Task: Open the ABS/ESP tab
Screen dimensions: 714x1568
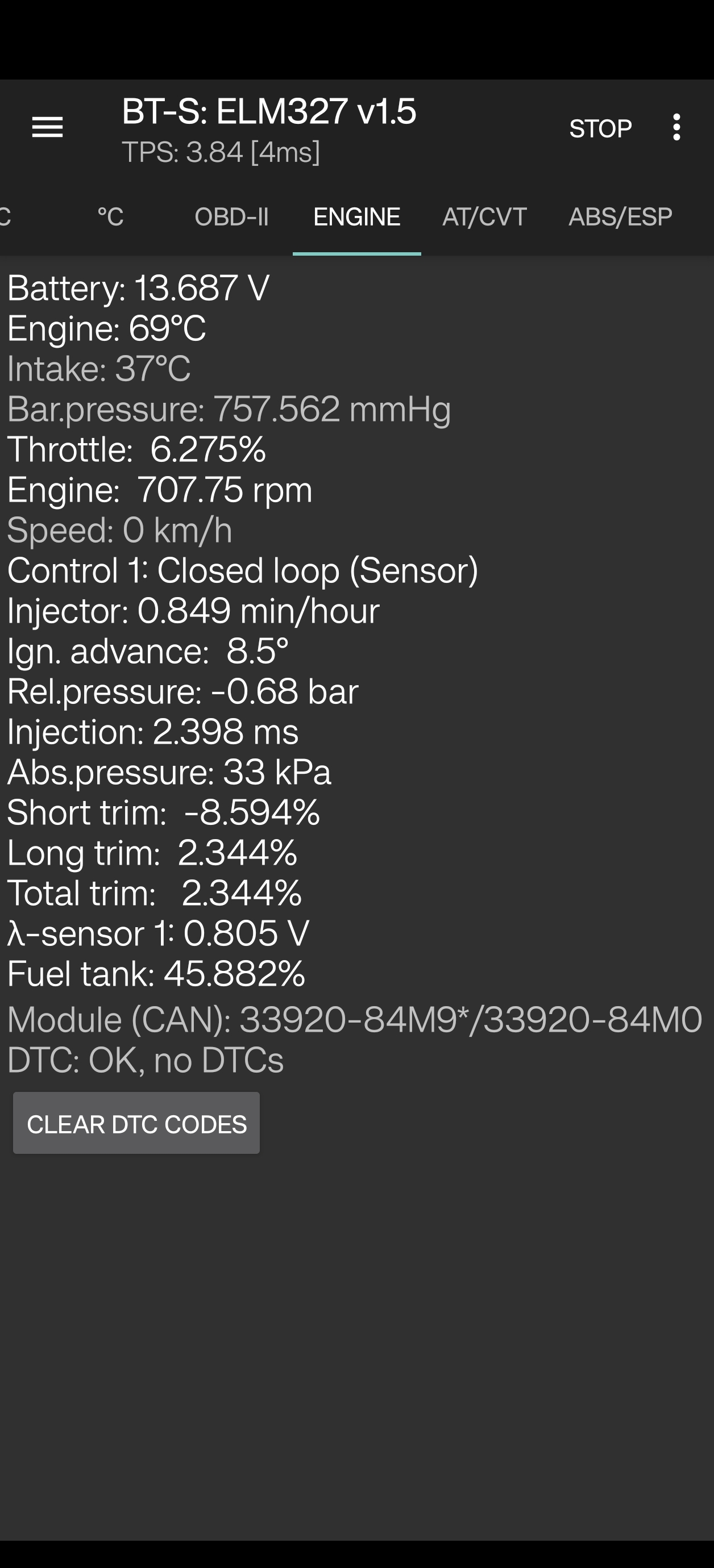Action: click(620, 216)
